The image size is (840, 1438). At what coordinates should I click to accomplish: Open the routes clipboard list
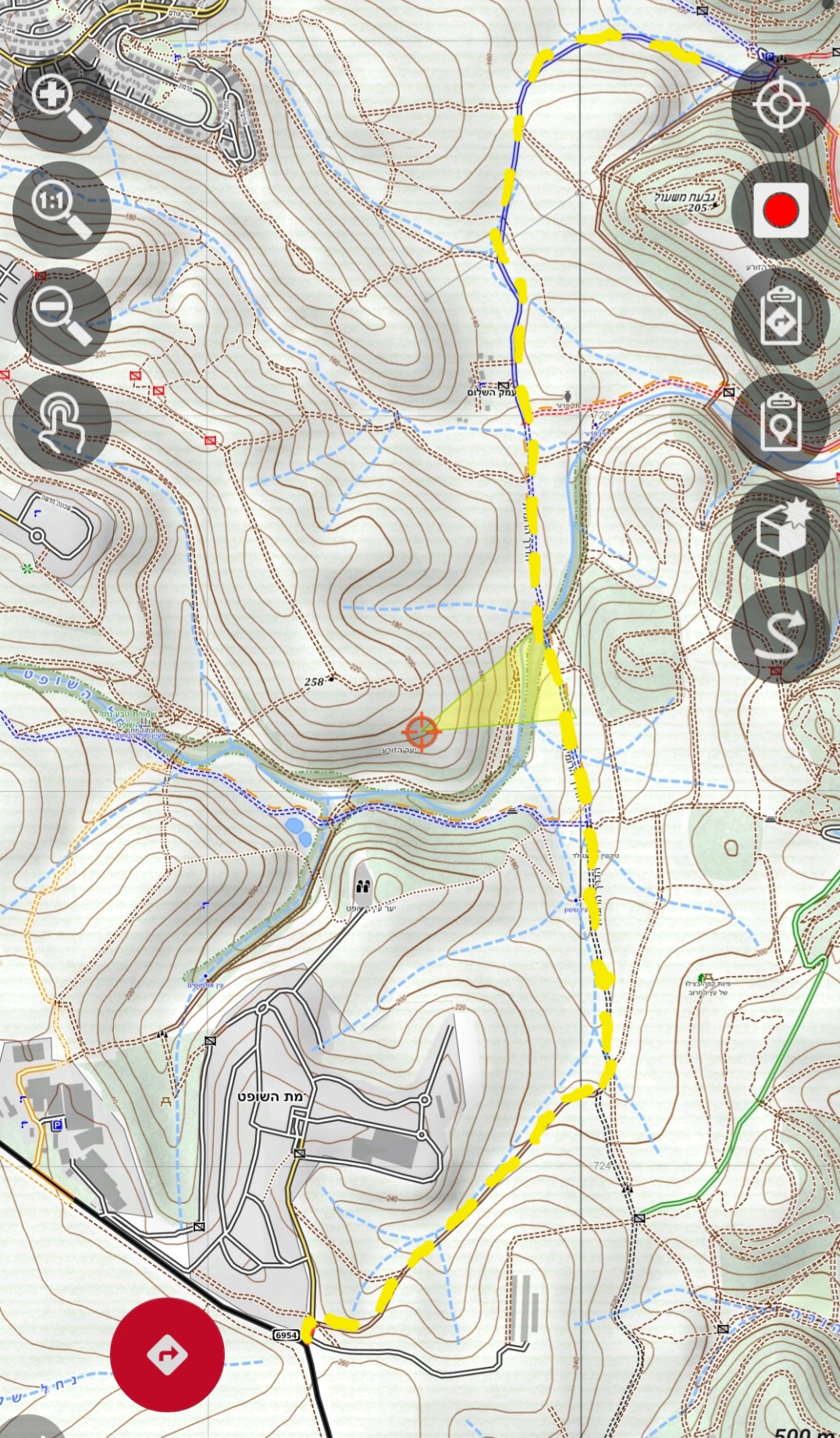coord(780,316)
